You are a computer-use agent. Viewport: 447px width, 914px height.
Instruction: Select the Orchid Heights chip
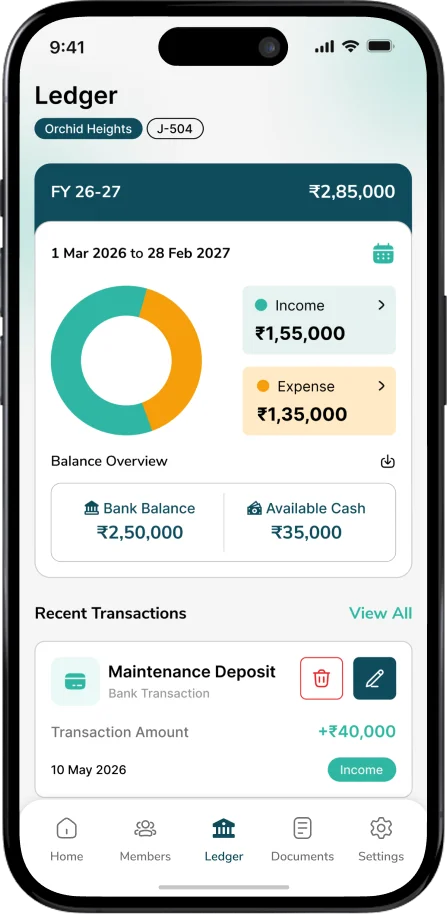(89, 129)
